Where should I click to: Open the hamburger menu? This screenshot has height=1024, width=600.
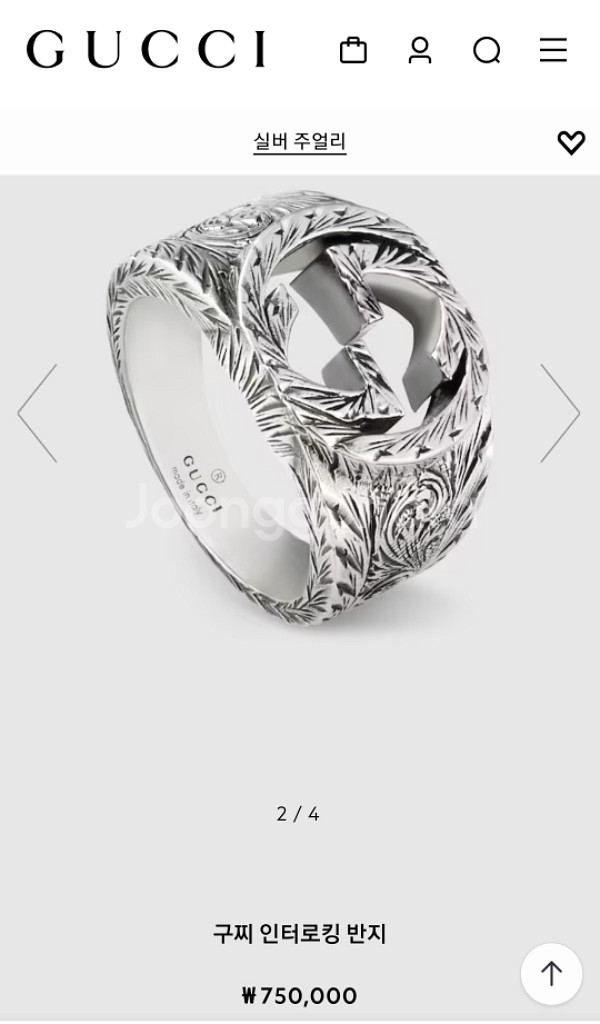(553, 50)
